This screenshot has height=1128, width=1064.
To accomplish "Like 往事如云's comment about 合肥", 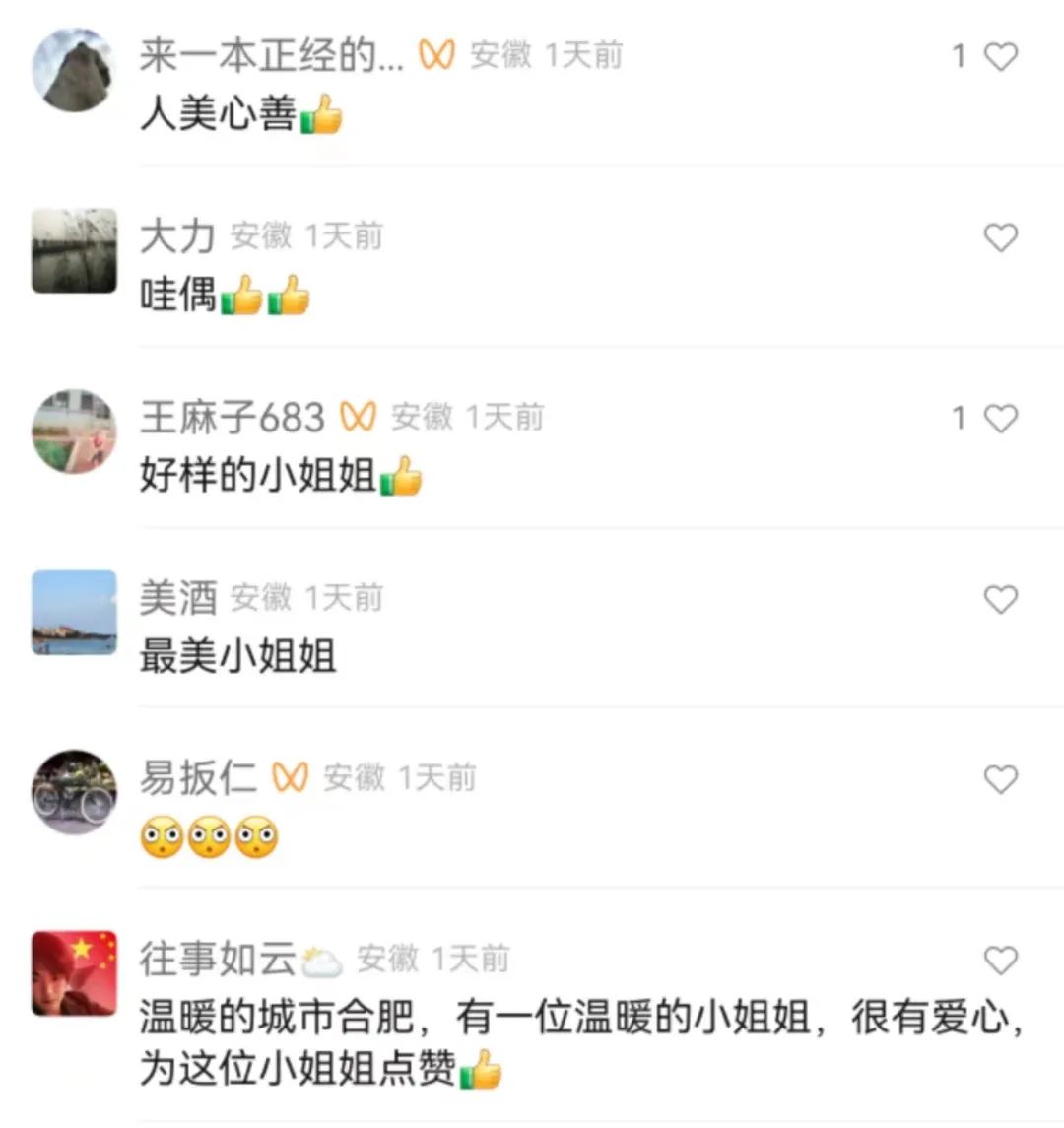I will pos(1000,961).
